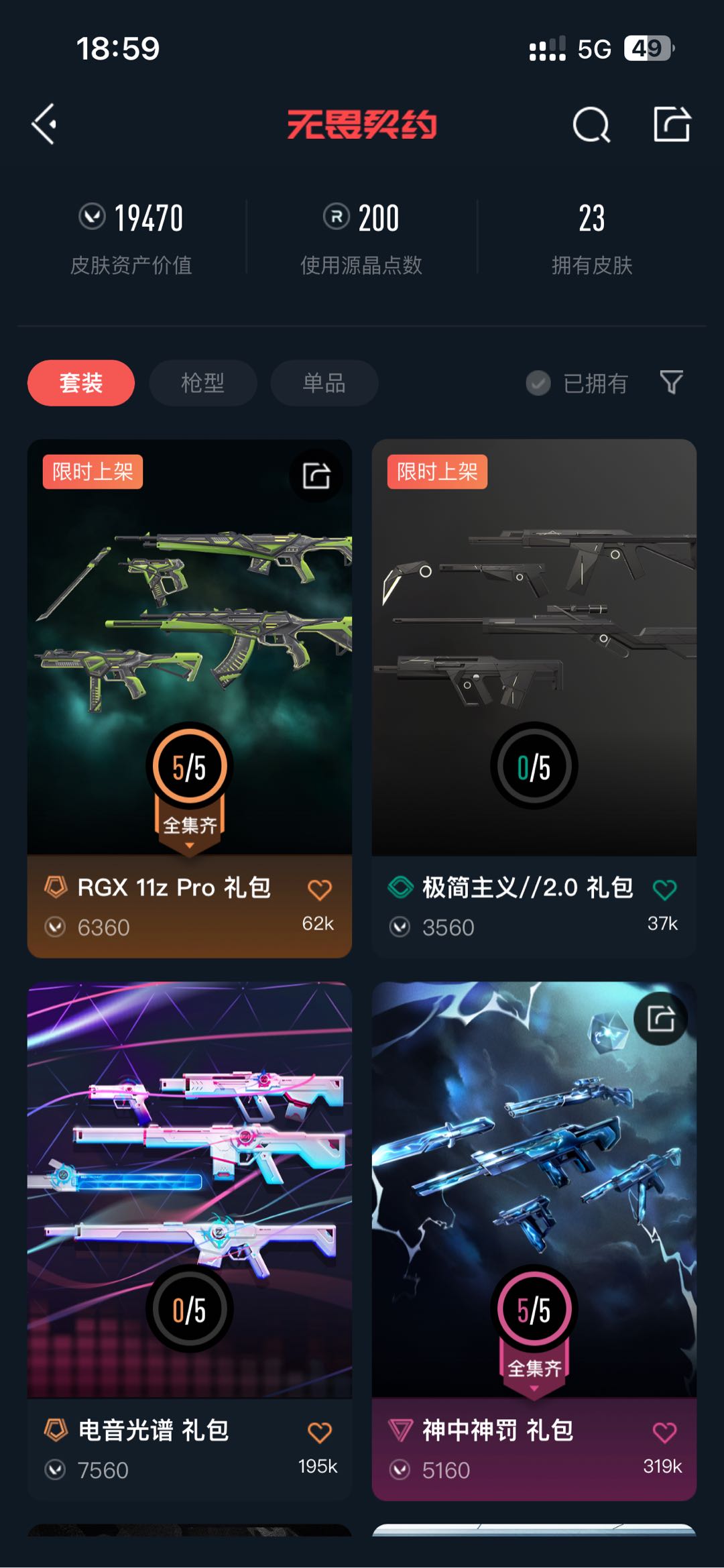Viewport: 724px width, 1568px height.
Task: Share the 神中神罚 礼包 bundle
Action: (660, 1019)
